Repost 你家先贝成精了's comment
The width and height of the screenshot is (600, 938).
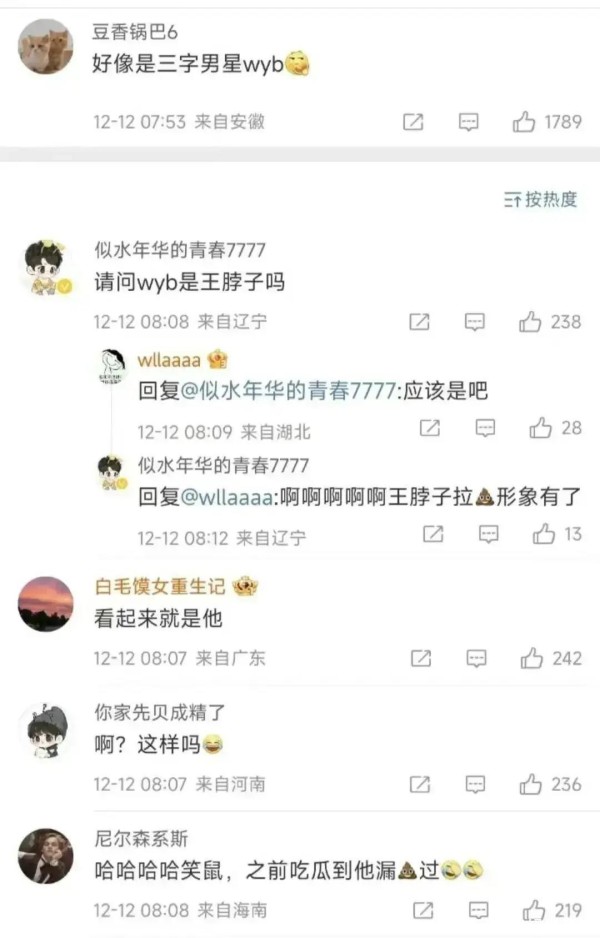(x=421, y=784)
